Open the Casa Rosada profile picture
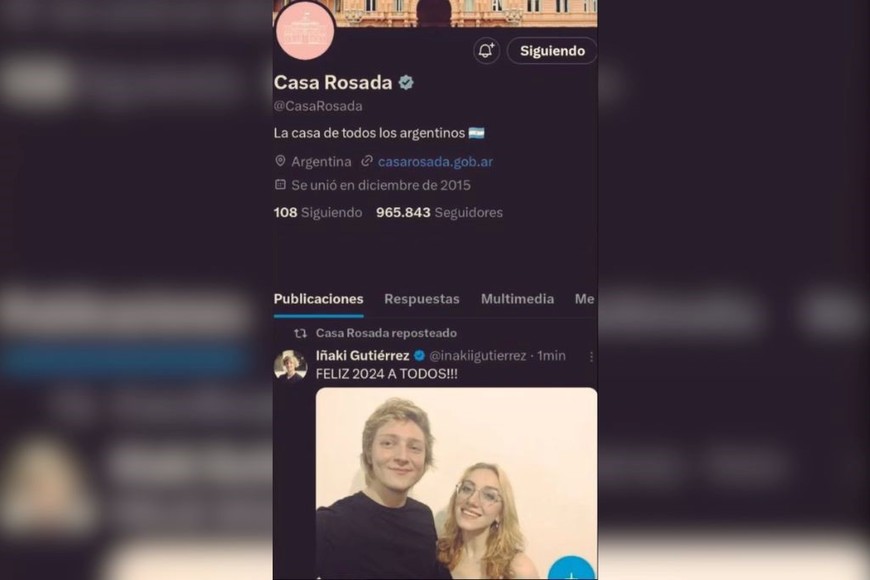 tap(304, 30)
